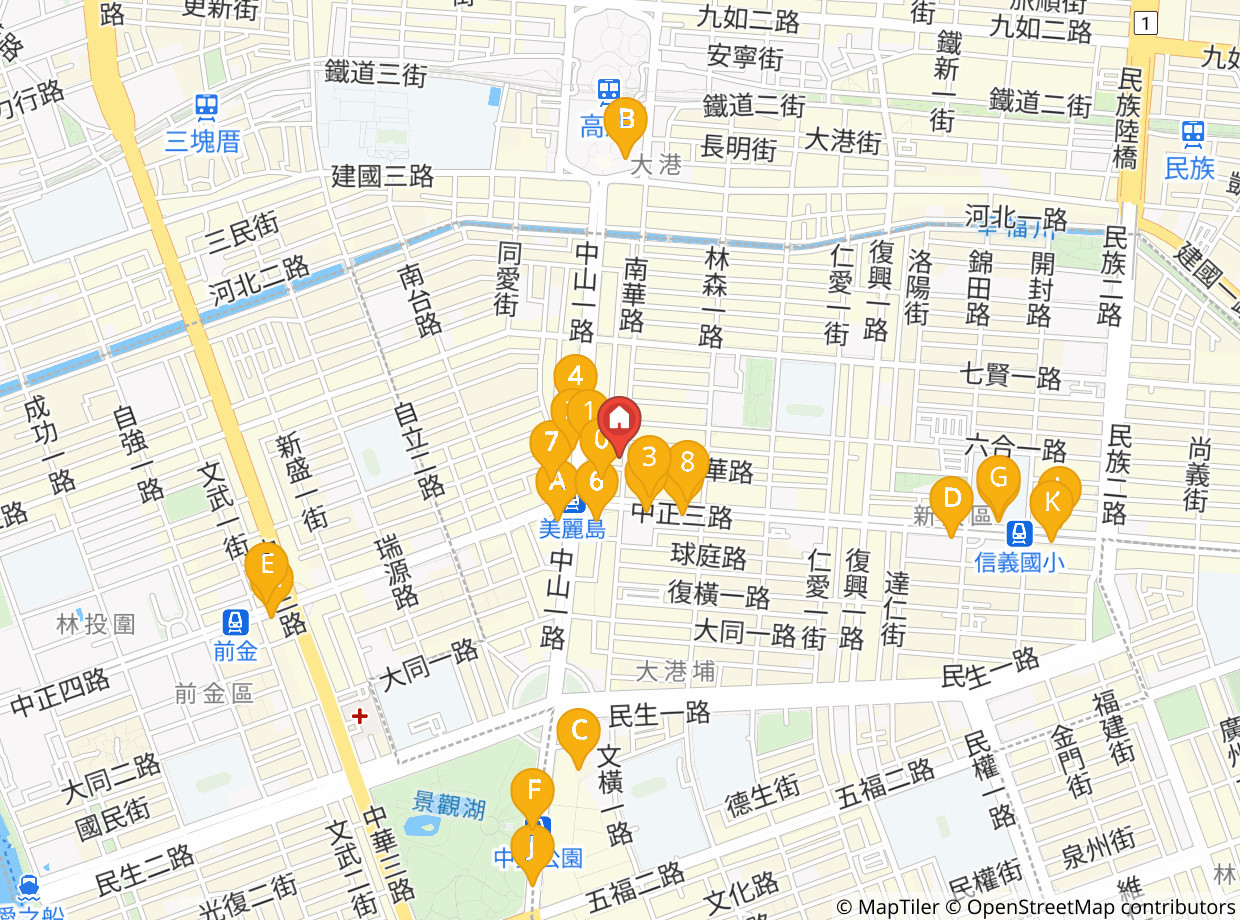Tap map pin number 6
The width and height of the screenshot is (1240, 920).
point(597,481)
